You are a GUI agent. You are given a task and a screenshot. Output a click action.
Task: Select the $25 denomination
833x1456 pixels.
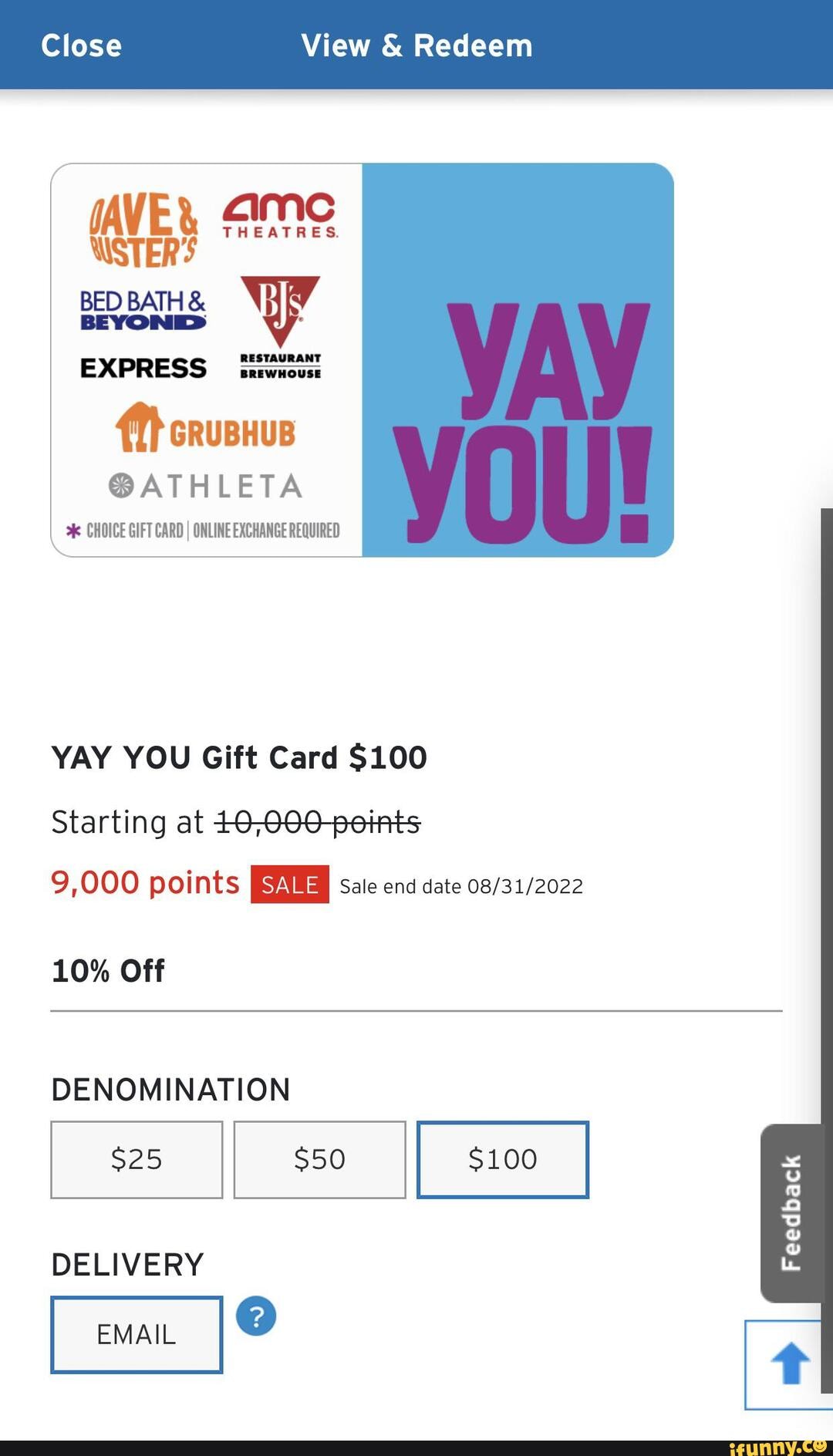coord(137,1159)
